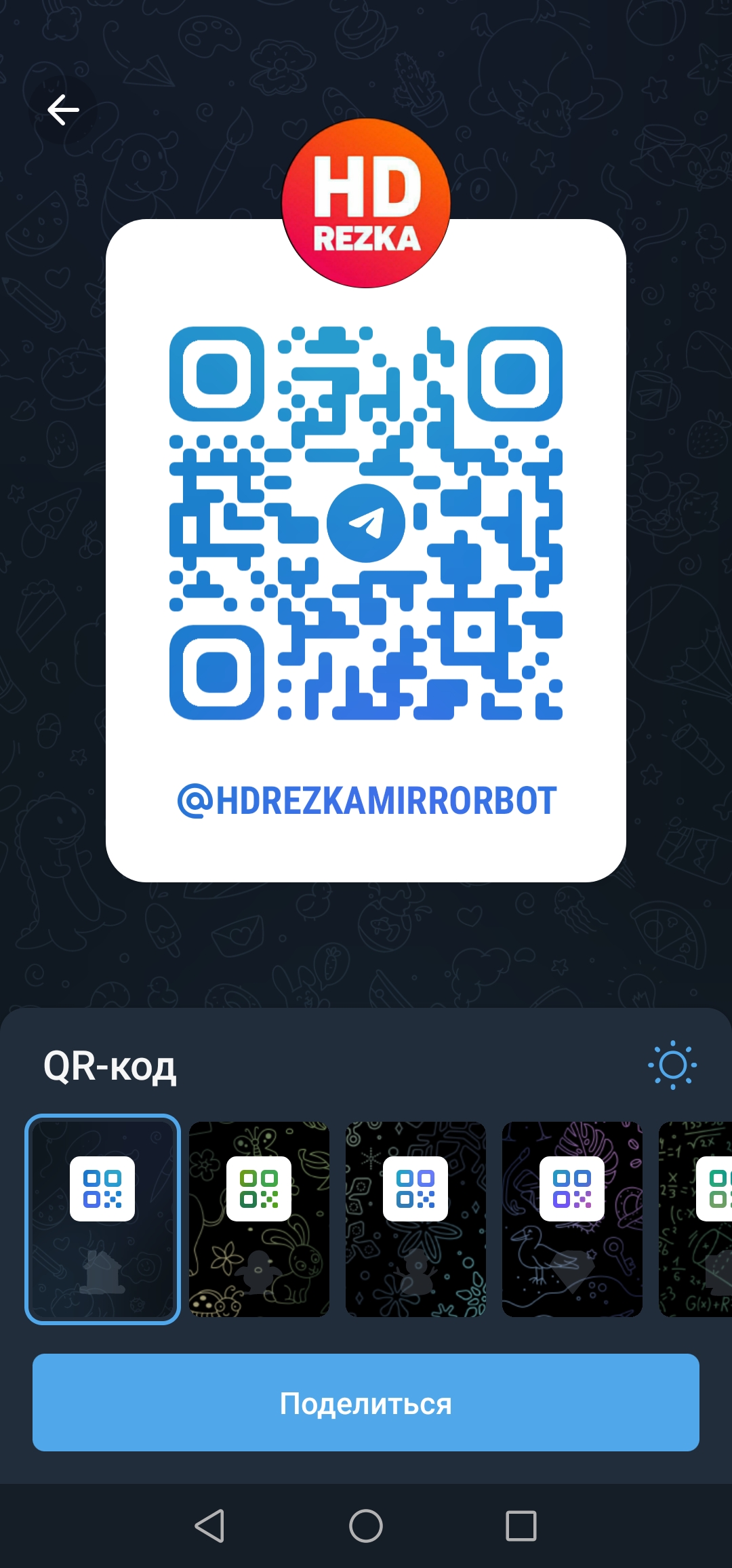Tap the system home button
732x1568 pixels.
(x=366, y=1527)
